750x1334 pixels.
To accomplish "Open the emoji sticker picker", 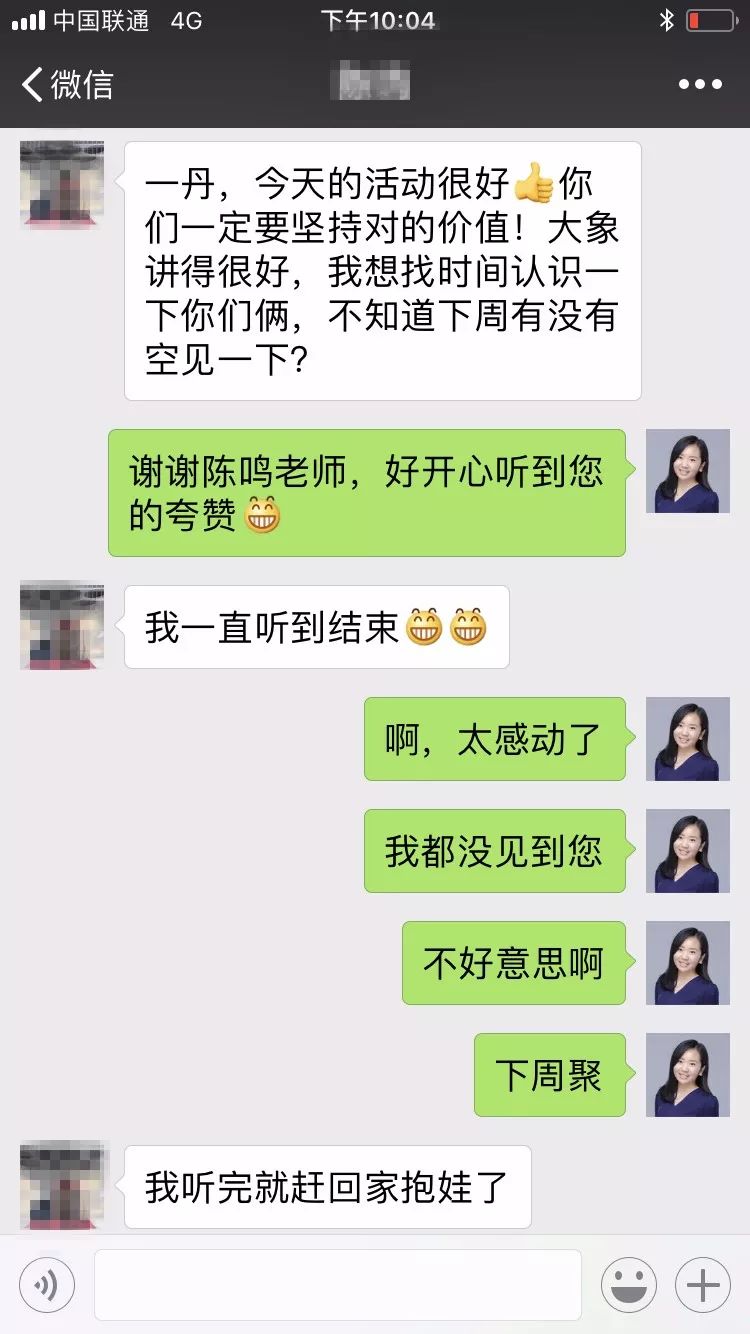I will tap(628, 1285).
